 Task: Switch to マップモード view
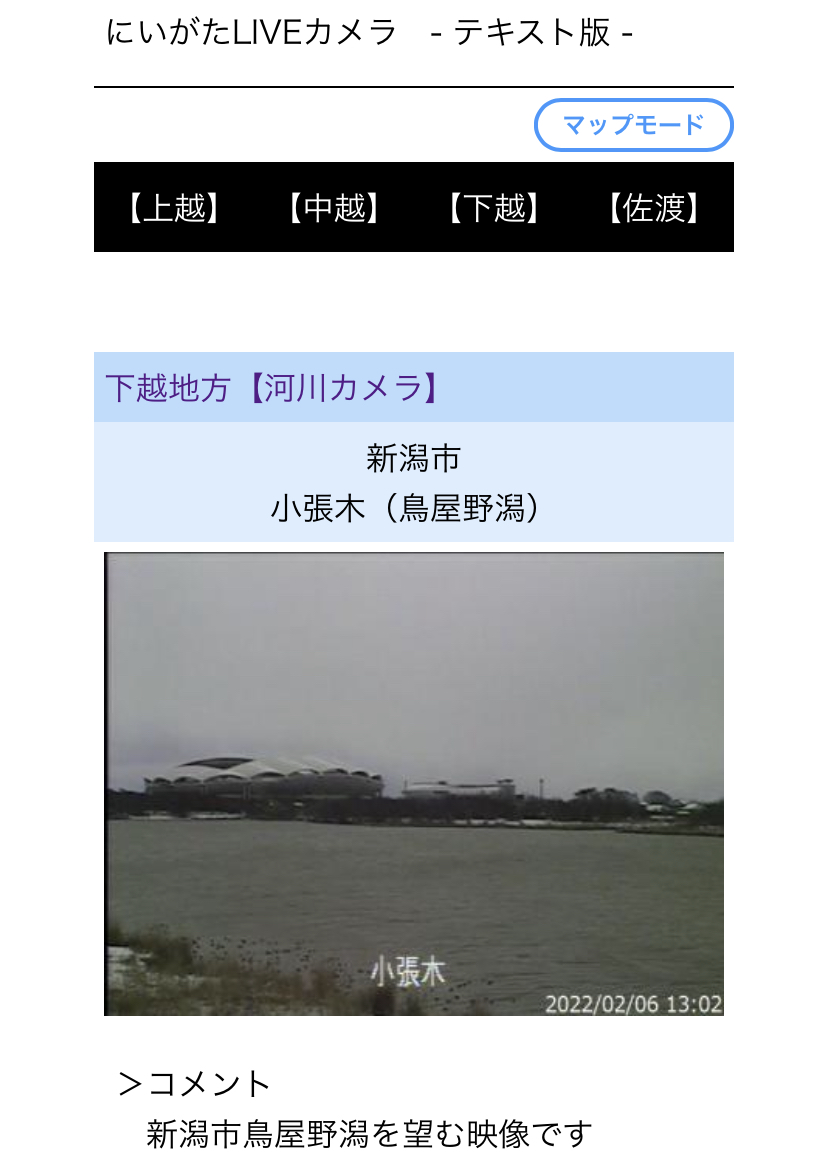pos(633,125)
